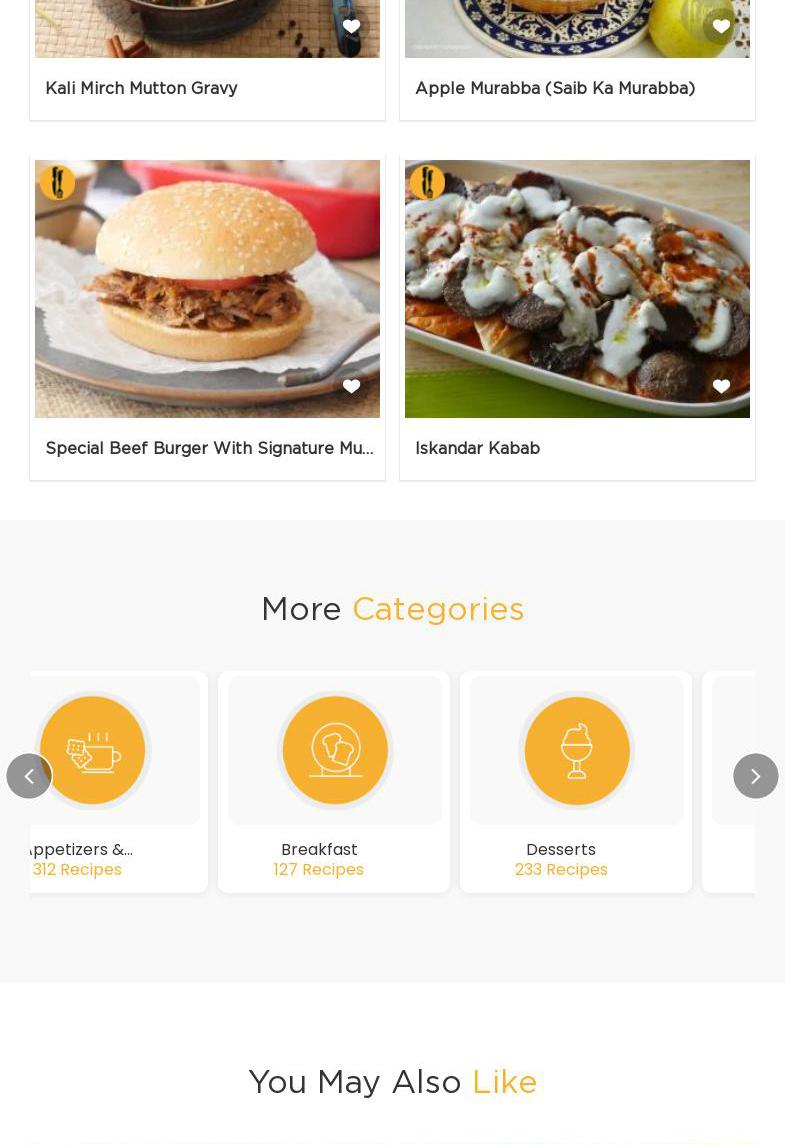The height and width of the screenshot is (1145, 785).
Task: Favorite the Kali Mirch Mutton Gravy recipe
Action: 351,27
